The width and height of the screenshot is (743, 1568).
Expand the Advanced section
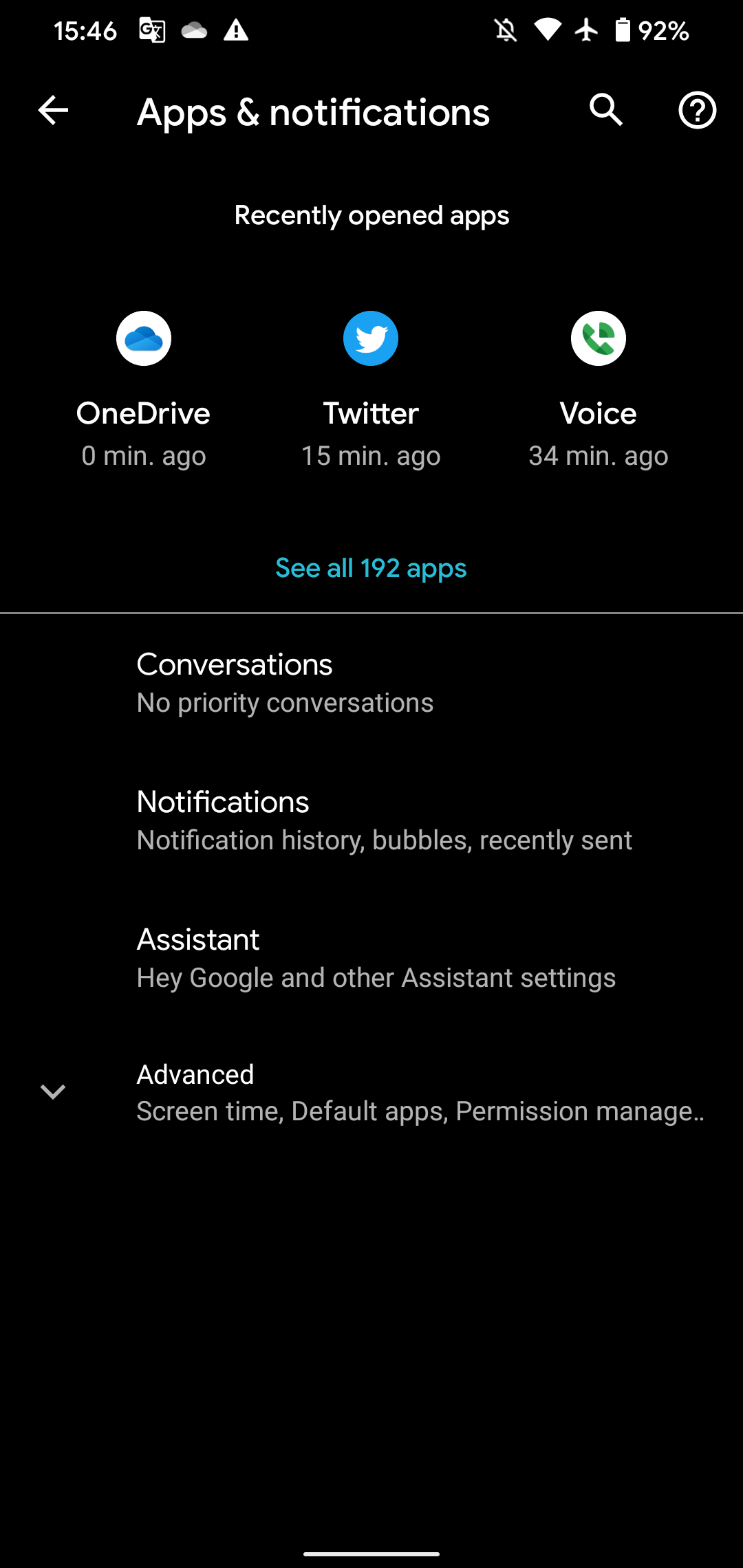pyautogui.click(x=371, y=1090)
